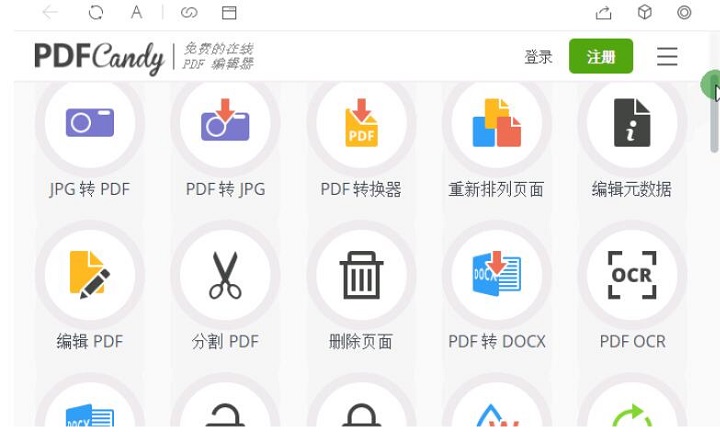Viewport: 720px width, 432px height.
Task: Tap the 登录 login link
Action: (x=538, y=57)
